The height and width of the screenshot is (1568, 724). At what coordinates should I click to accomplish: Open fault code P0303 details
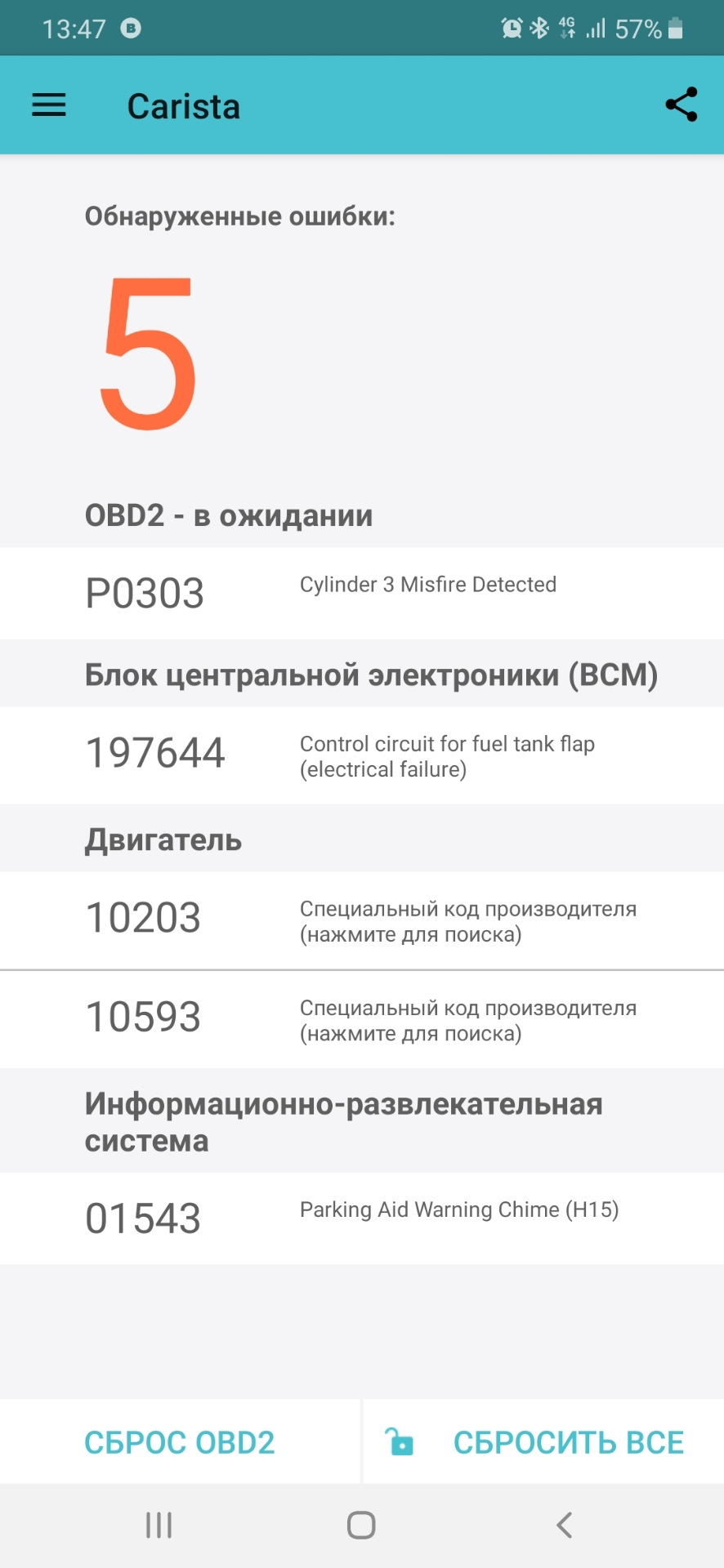tap(361, 593)
